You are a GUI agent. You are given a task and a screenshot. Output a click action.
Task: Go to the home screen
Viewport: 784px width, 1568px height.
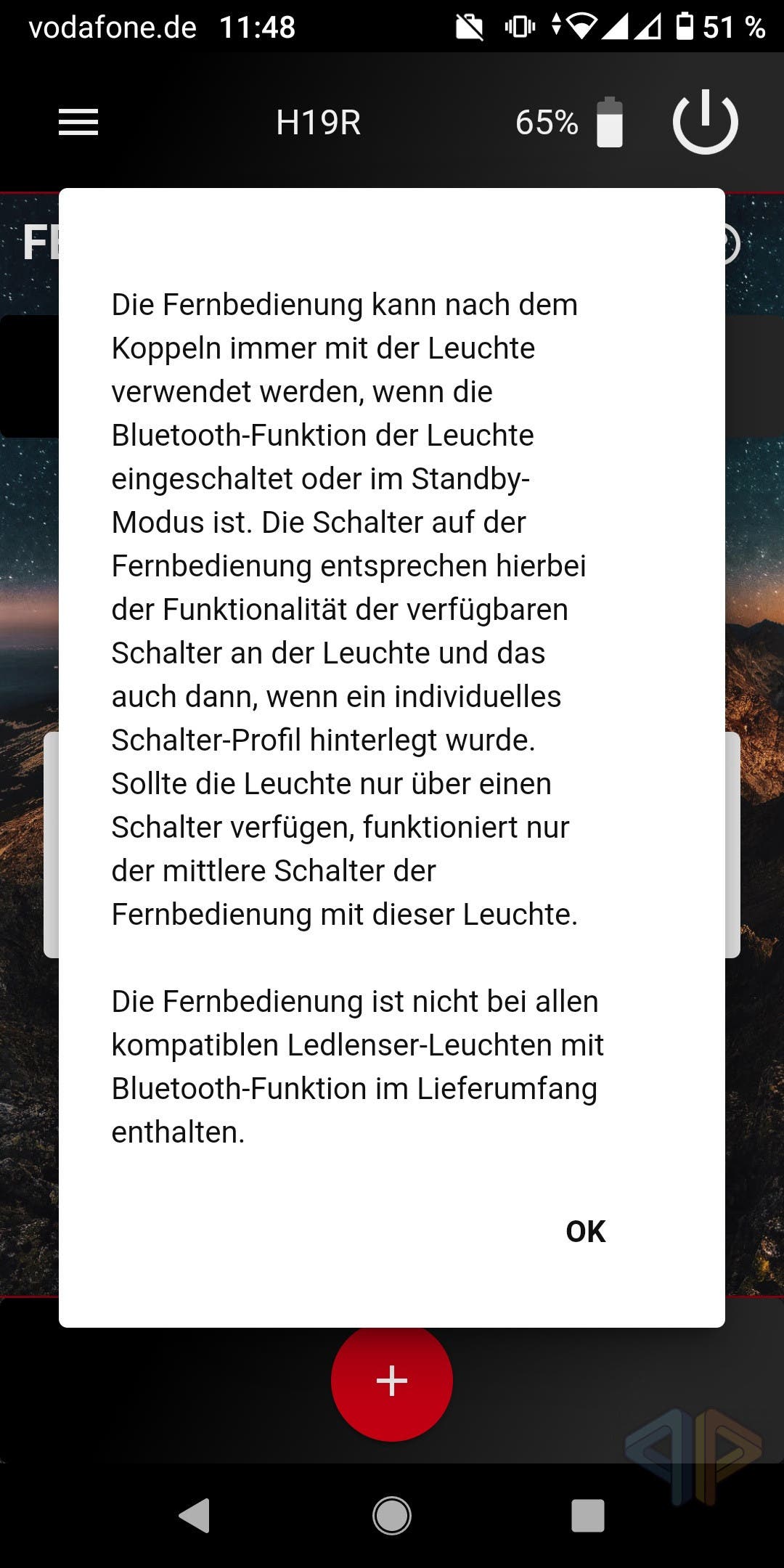(x=392, y=1515)
